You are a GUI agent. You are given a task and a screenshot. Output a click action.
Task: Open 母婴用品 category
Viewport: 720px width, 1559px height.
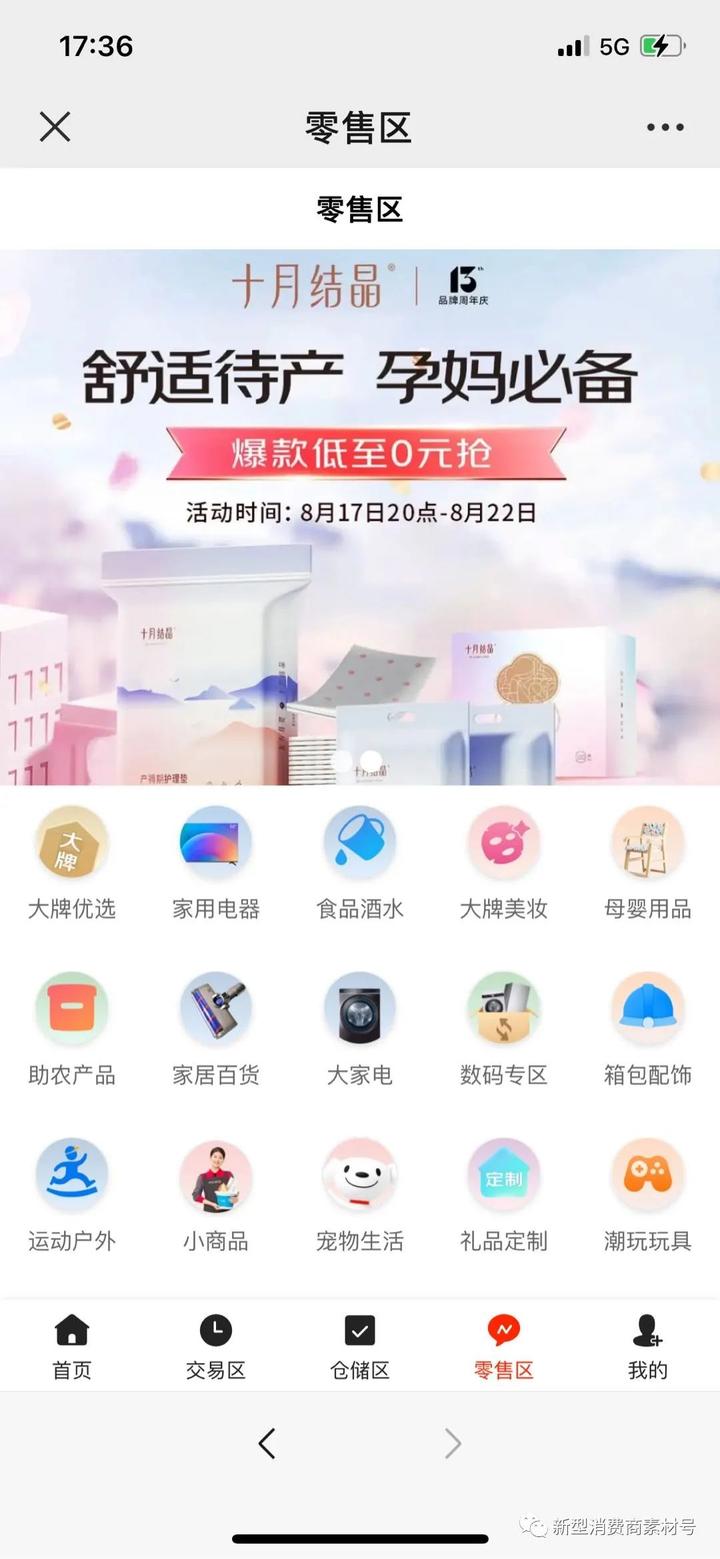tap(648, 864)
